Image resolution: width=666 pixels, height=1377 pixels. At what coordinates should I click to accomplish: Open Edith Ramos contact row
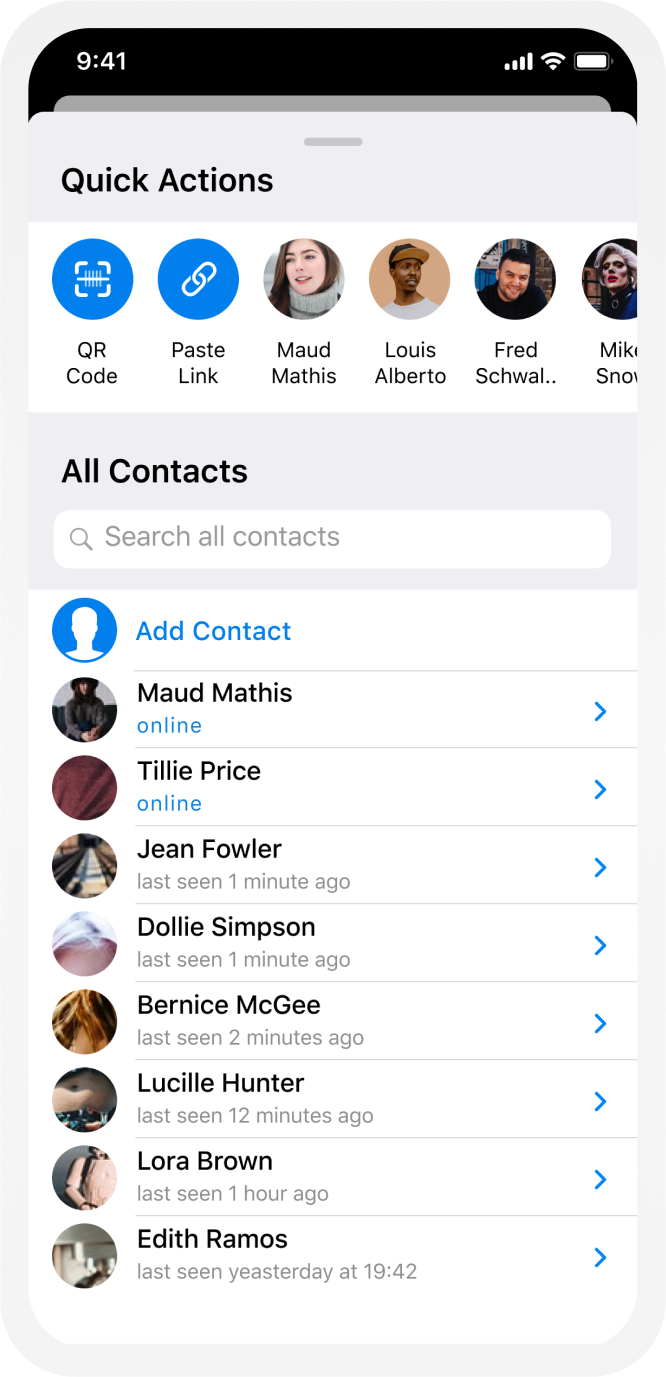click(330, 1256)
